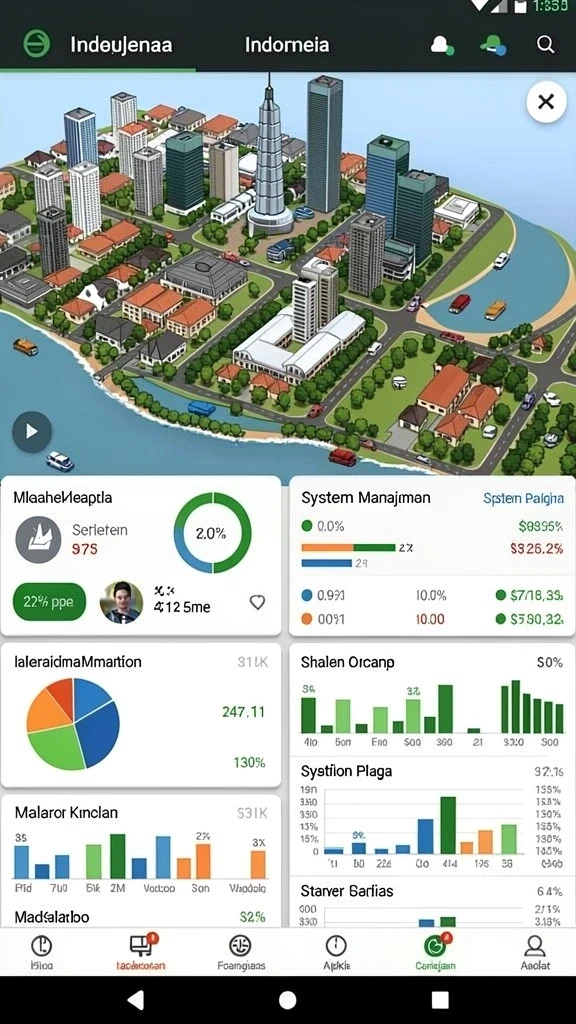Select the Indeujenaa tab
Screen dimensions: 576x1024
[121, 45]
